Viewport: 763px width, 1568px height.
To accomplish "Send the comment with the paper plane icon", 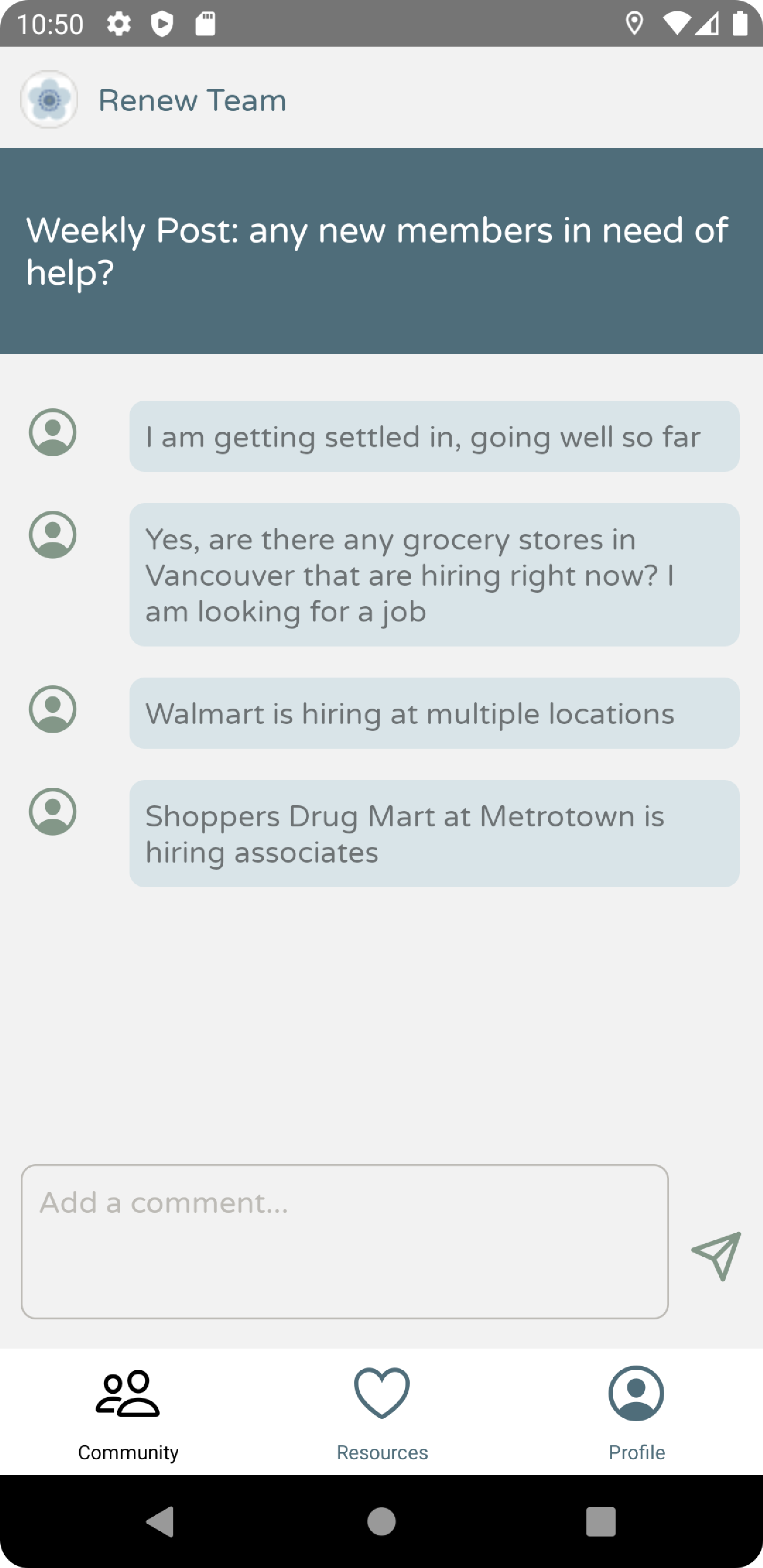I will point(715,1255).
